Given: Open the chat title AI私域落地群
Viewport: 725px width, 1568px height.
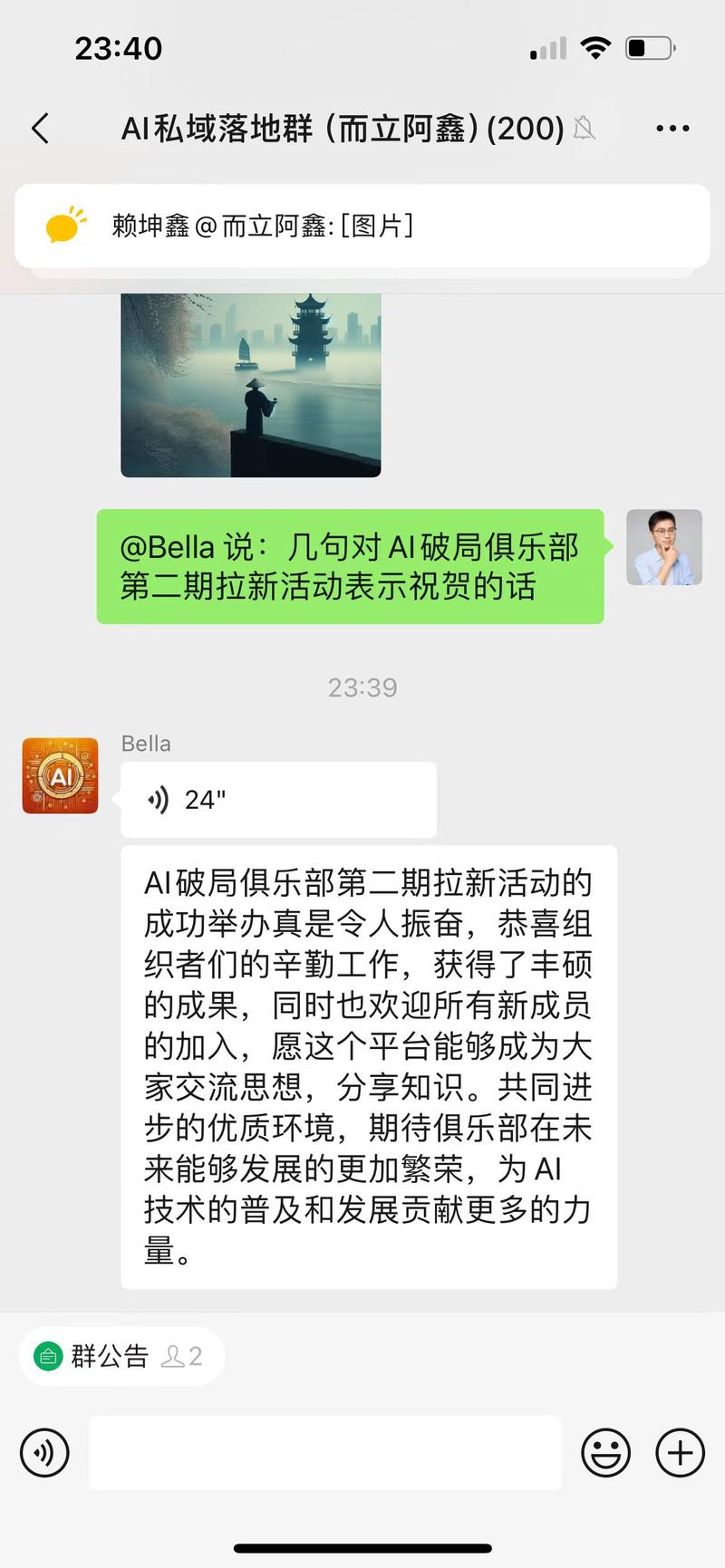Looking at the screenshot, I should (340, 129).
